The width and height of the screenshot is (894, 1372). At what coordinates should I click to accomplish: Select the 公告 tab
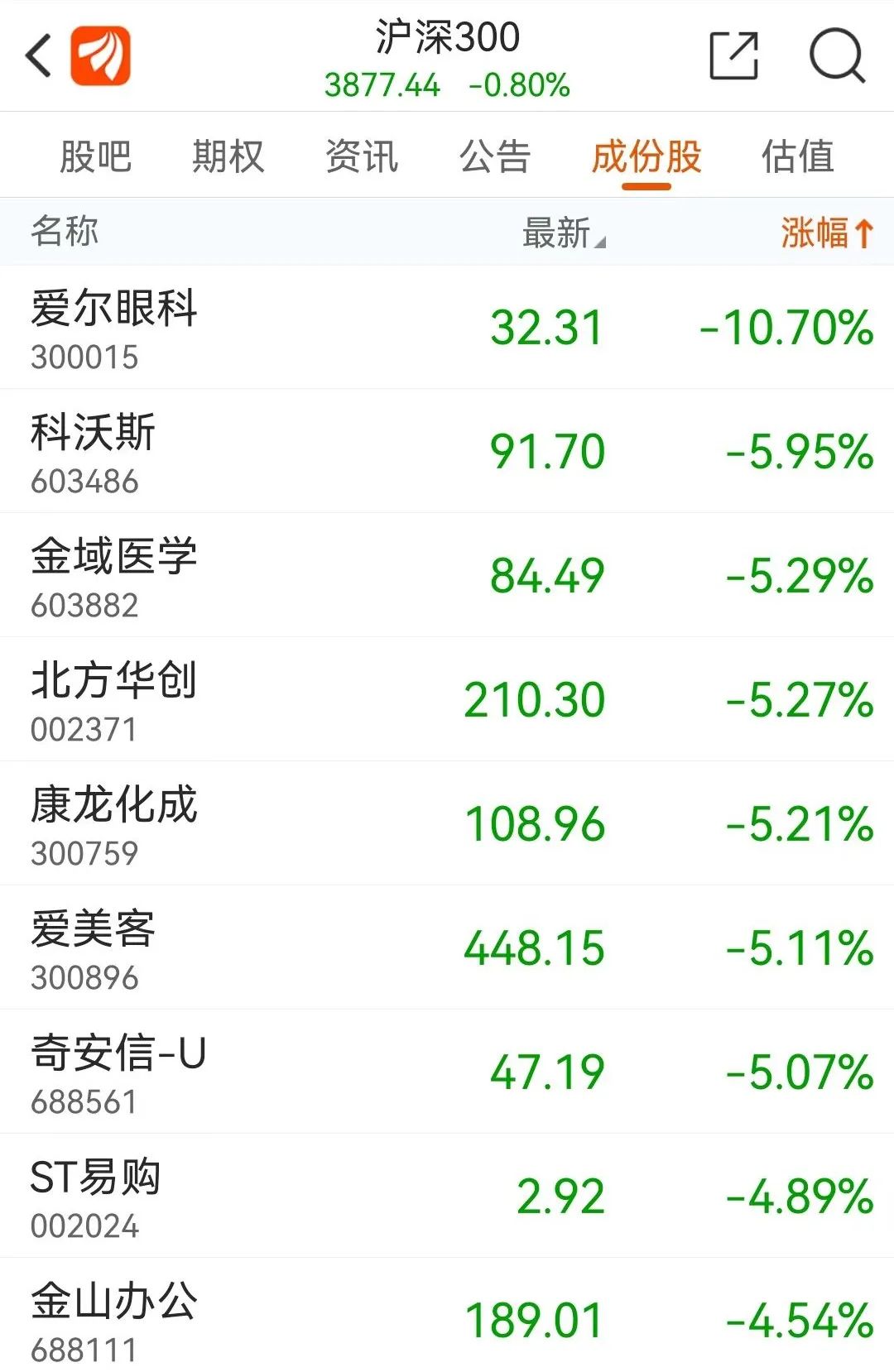click(x=495, y=156)
